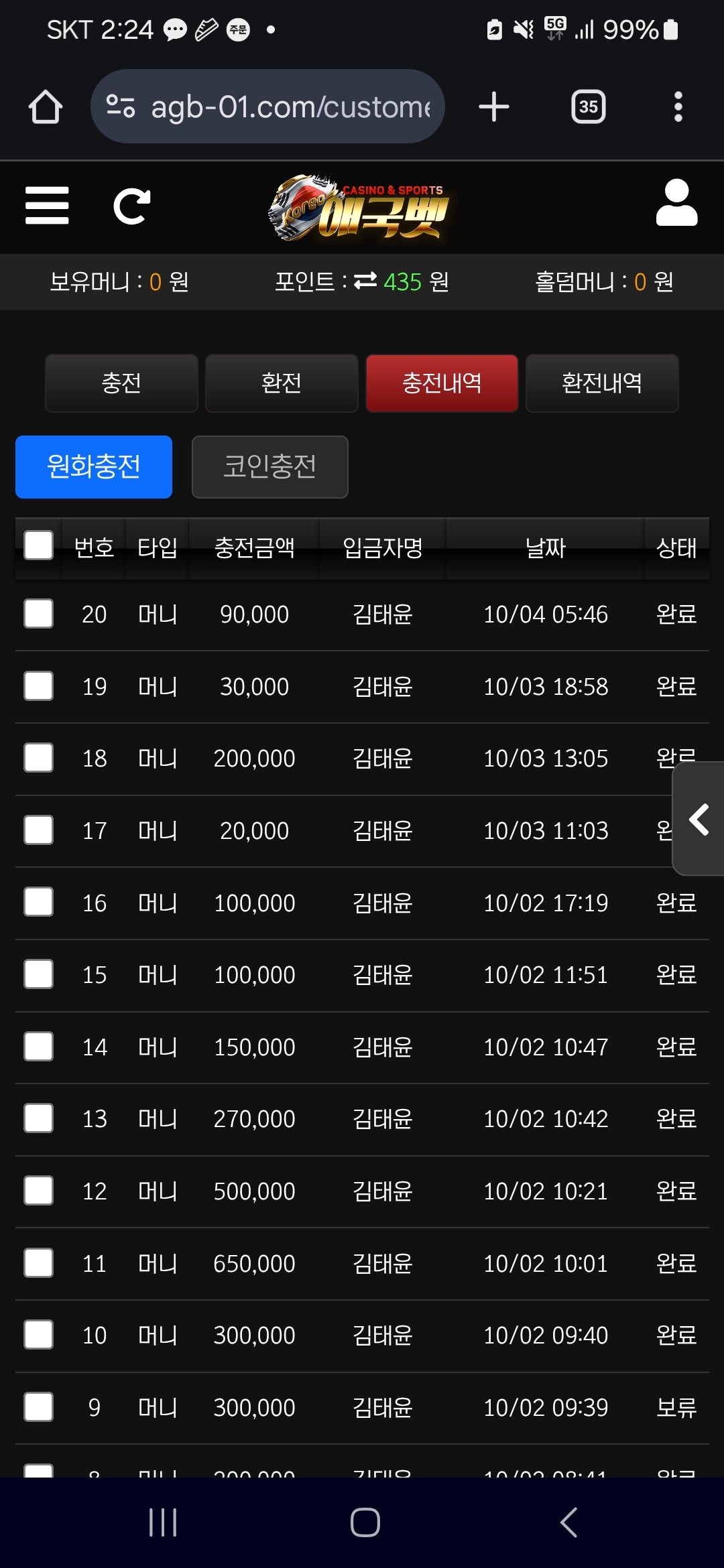Go back using the system back button
Screen dimensions: 724x1568
tap(568, 1522)
